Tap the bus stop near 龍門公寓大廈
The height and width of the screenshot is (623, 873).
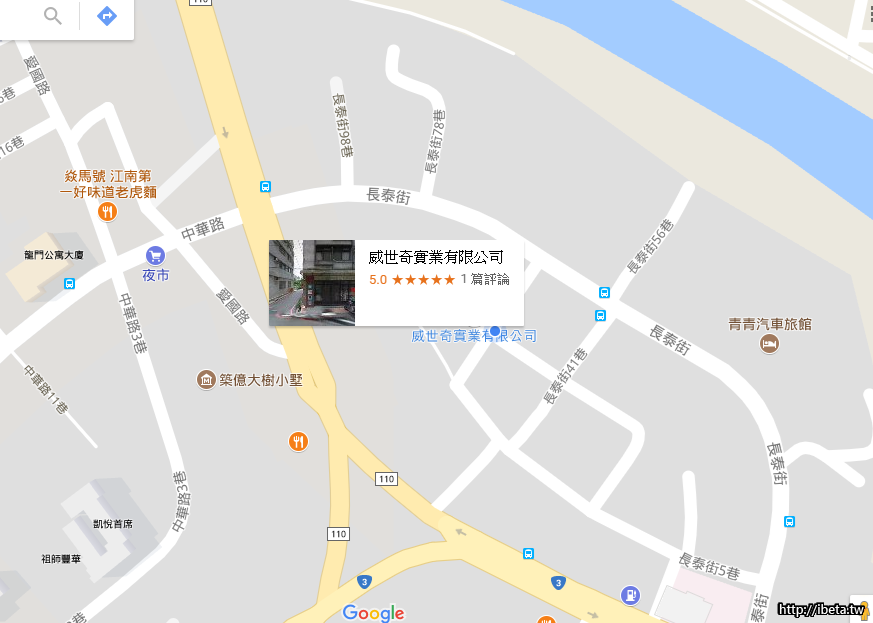tap(69, 283)
